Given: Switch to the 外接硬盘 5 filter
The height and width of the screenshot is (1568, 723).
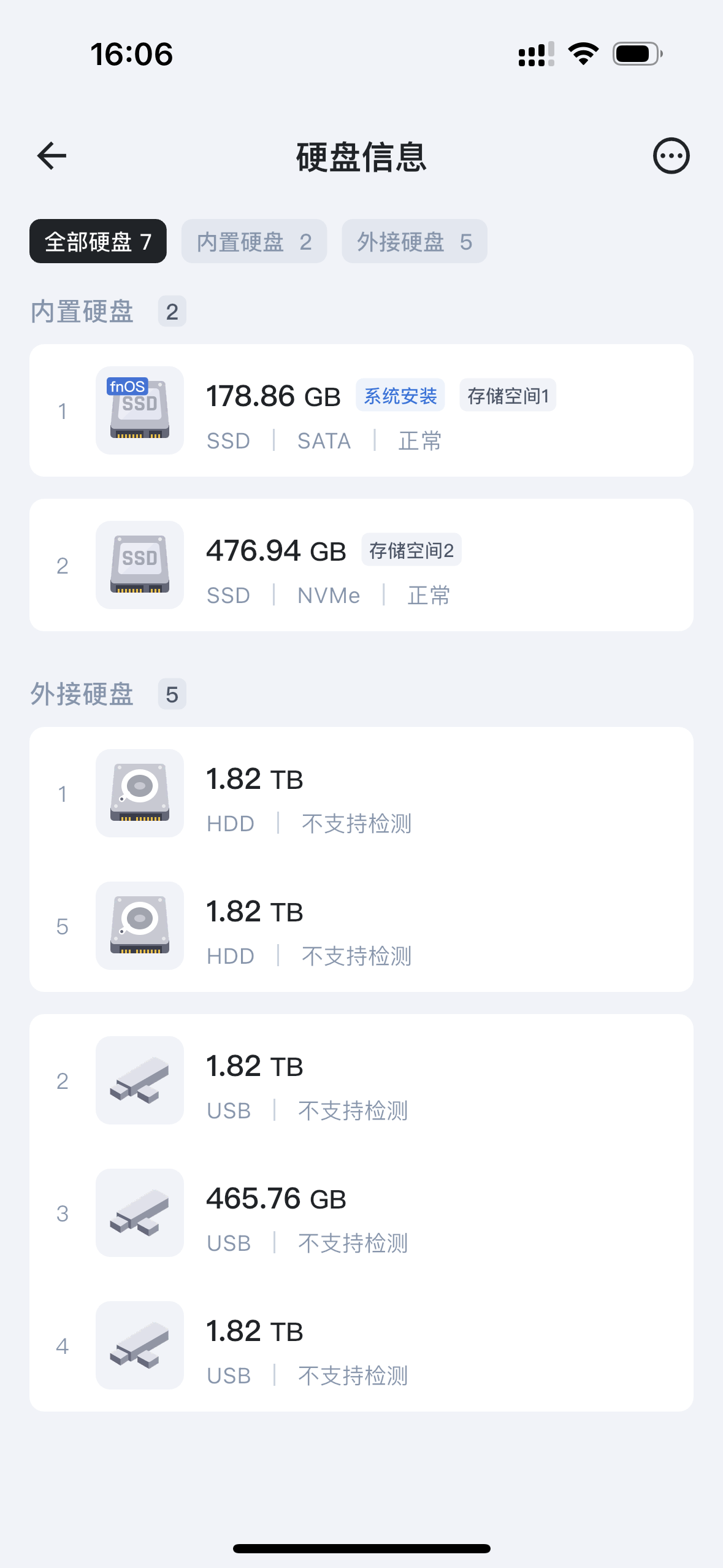Looking at the screenshot, I should tap(415, 241).
